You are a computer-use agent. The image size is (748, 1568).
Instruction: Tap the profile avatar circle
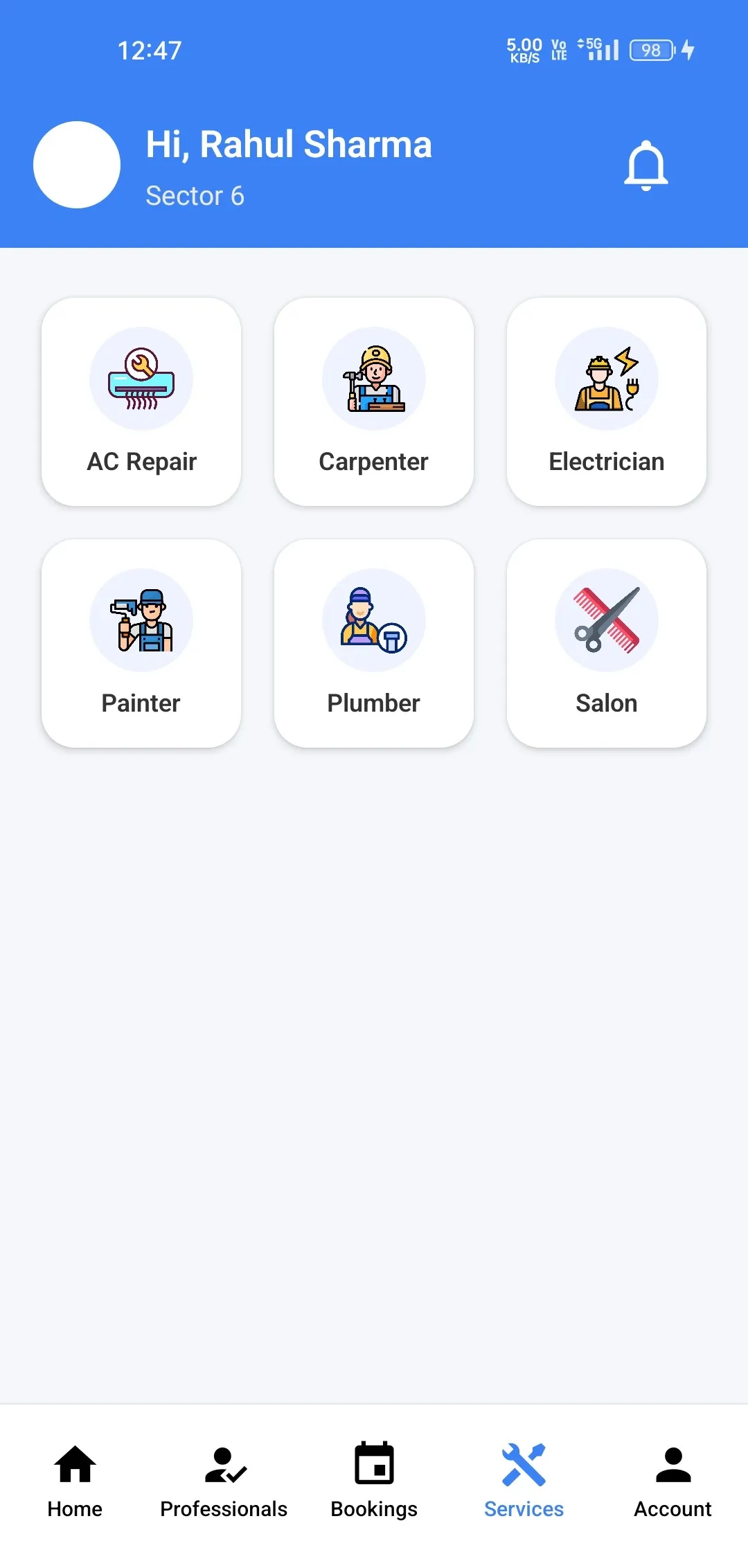(x=77, y=165)
